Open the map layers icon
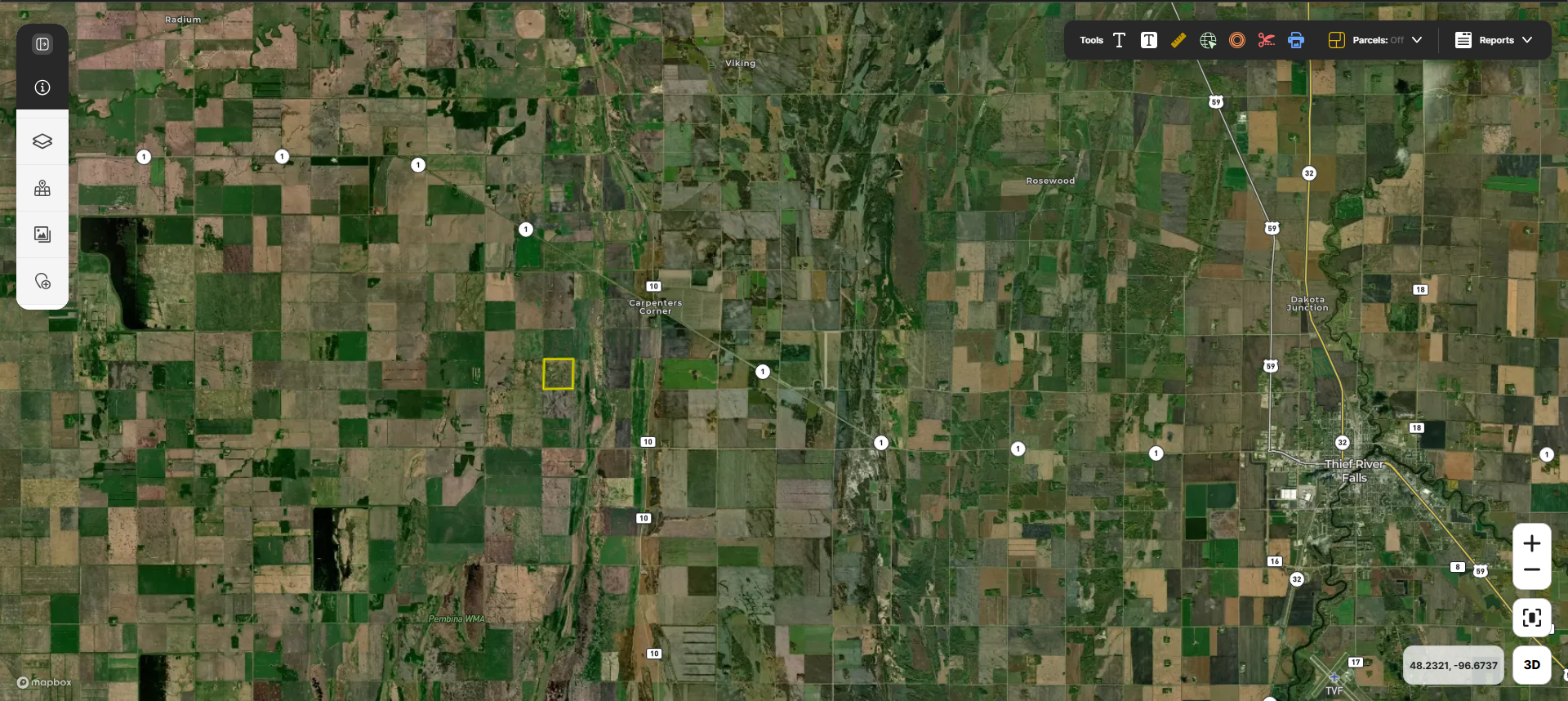The width and height of the screenshot is (1568, 701). click(42, 141)
